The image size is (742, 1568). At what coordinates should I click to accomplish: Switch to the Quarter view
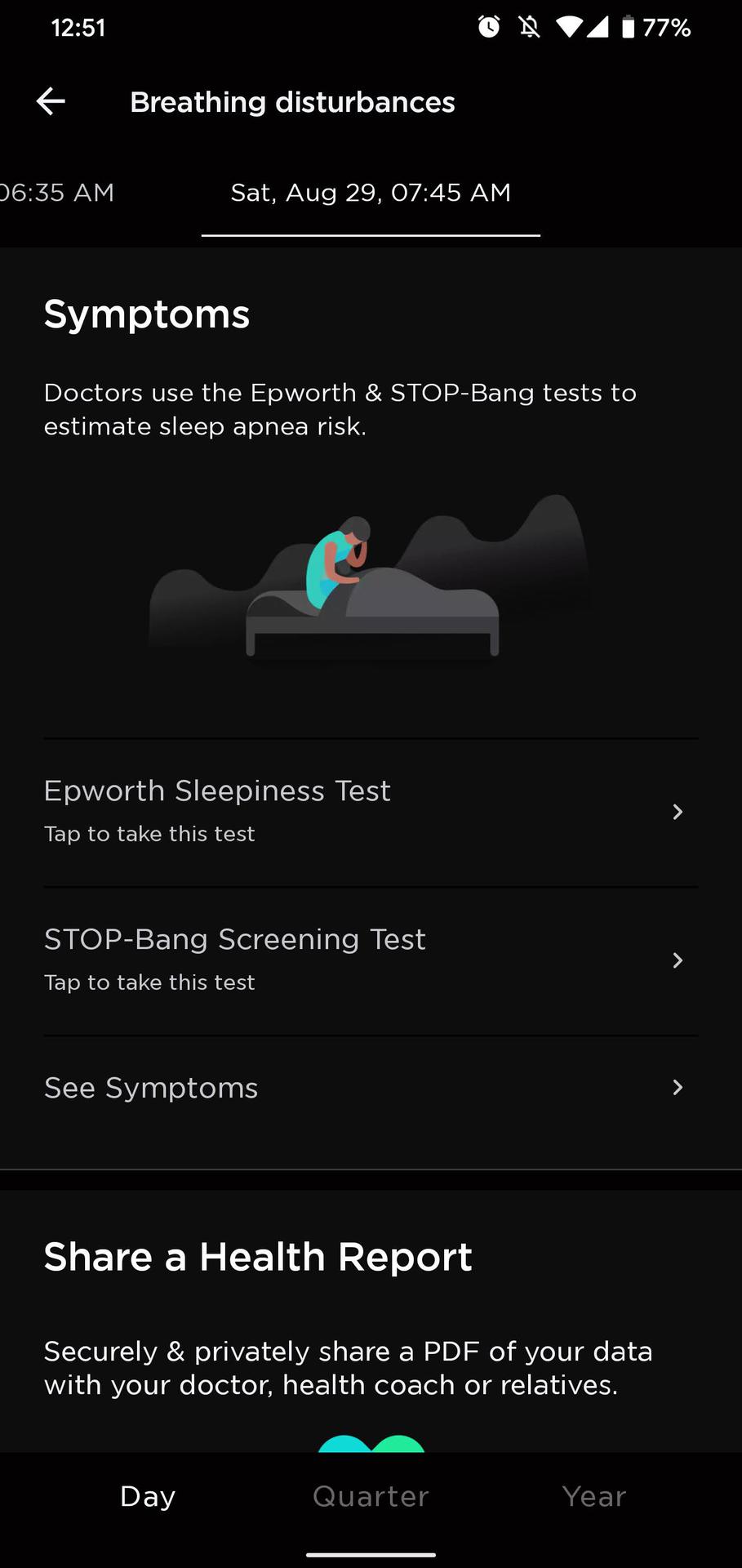(371, 1496)
